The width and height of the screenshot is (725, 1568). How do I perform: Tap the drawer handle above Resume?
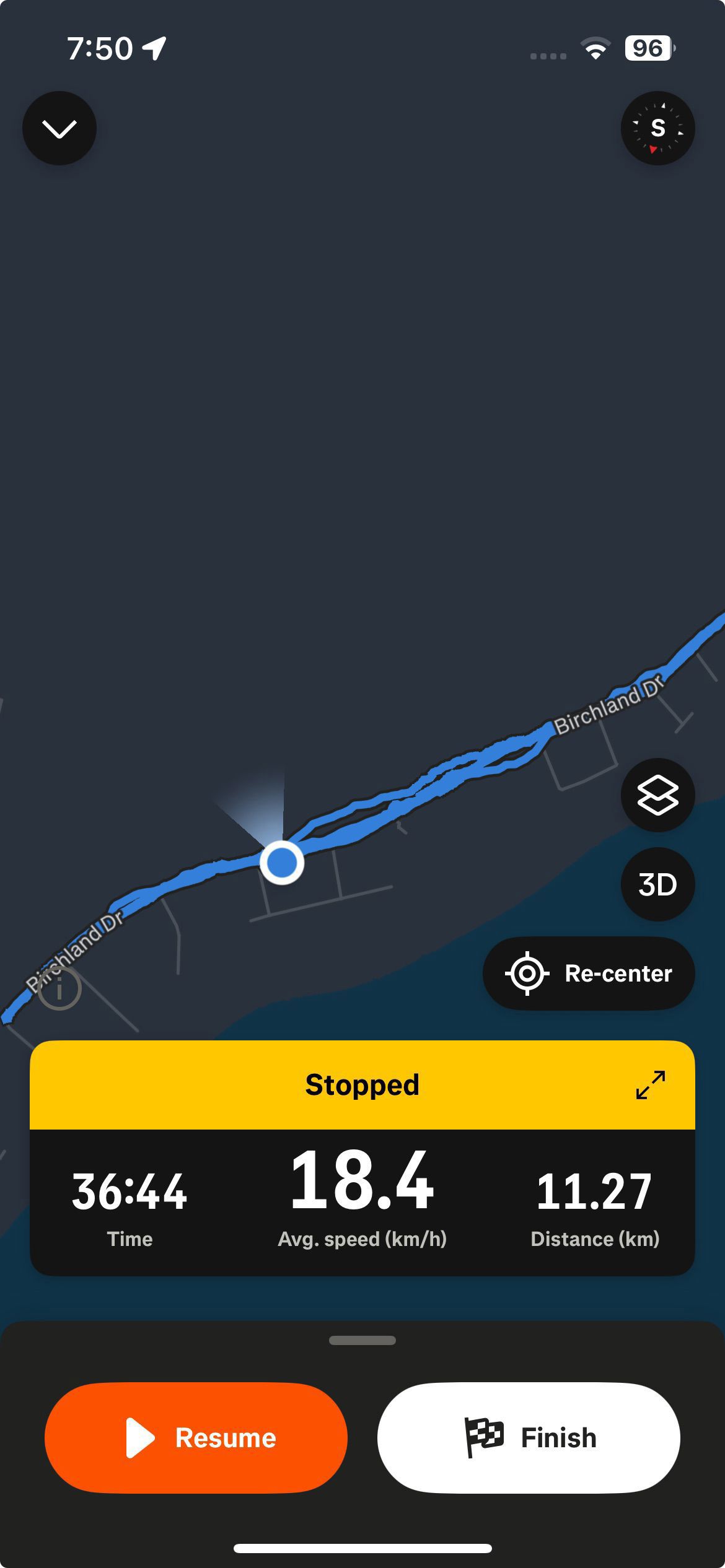point(362,1341)
